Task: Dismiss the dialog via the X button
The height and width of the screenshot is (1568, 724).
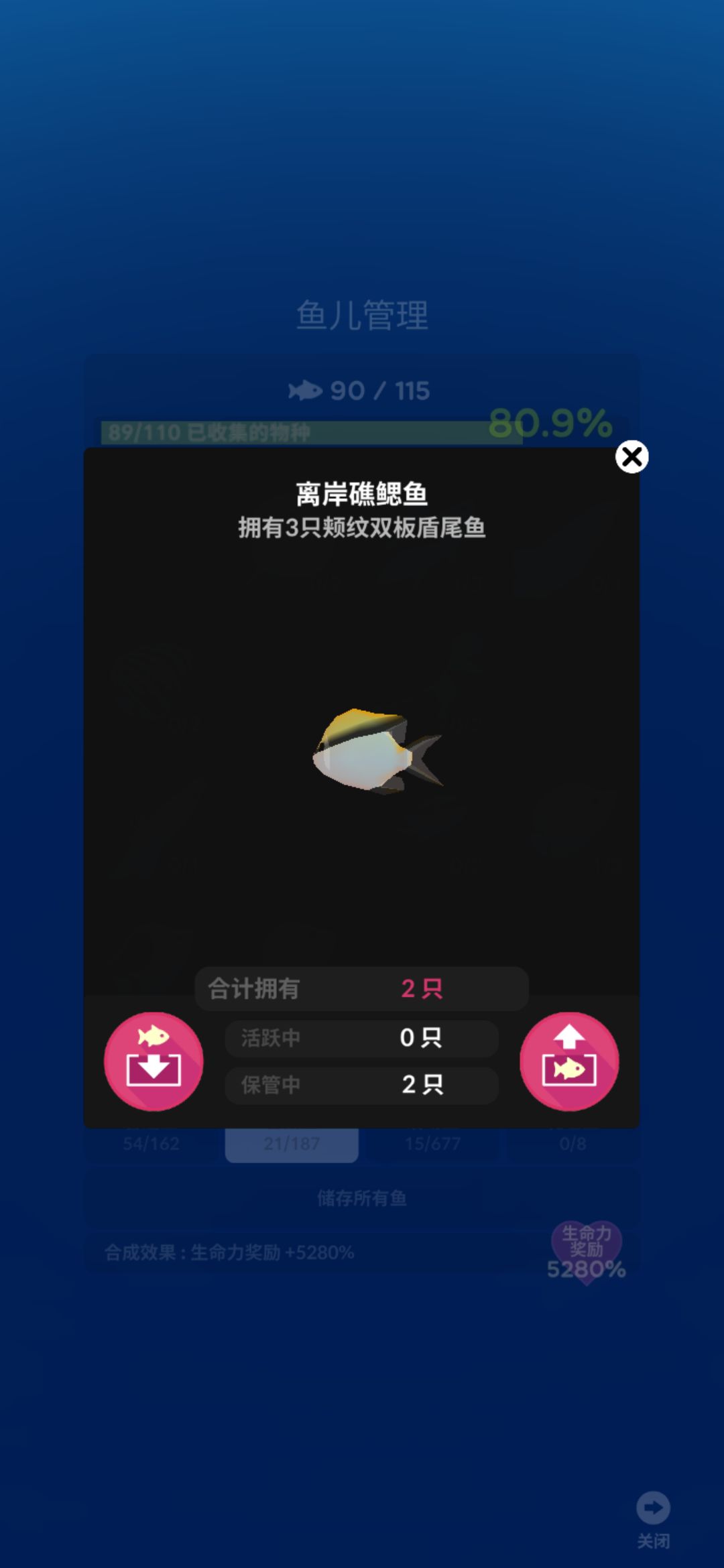Action: click(x=631, y=456)
